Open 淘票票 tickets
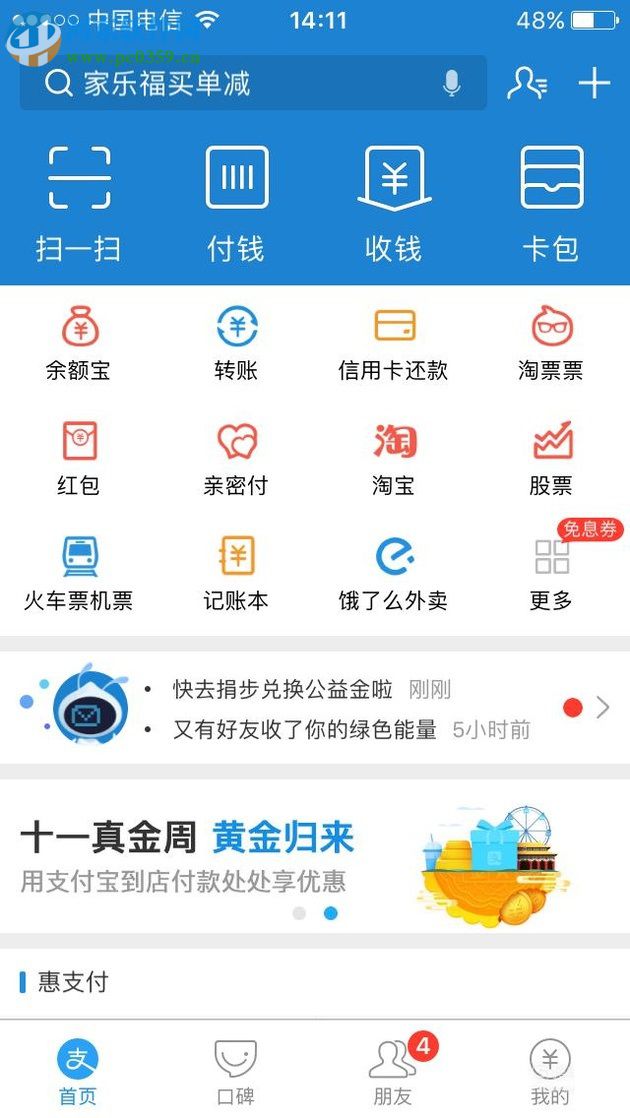The width and height of the screenshot is (630, 1118). (x=551, y=344)
